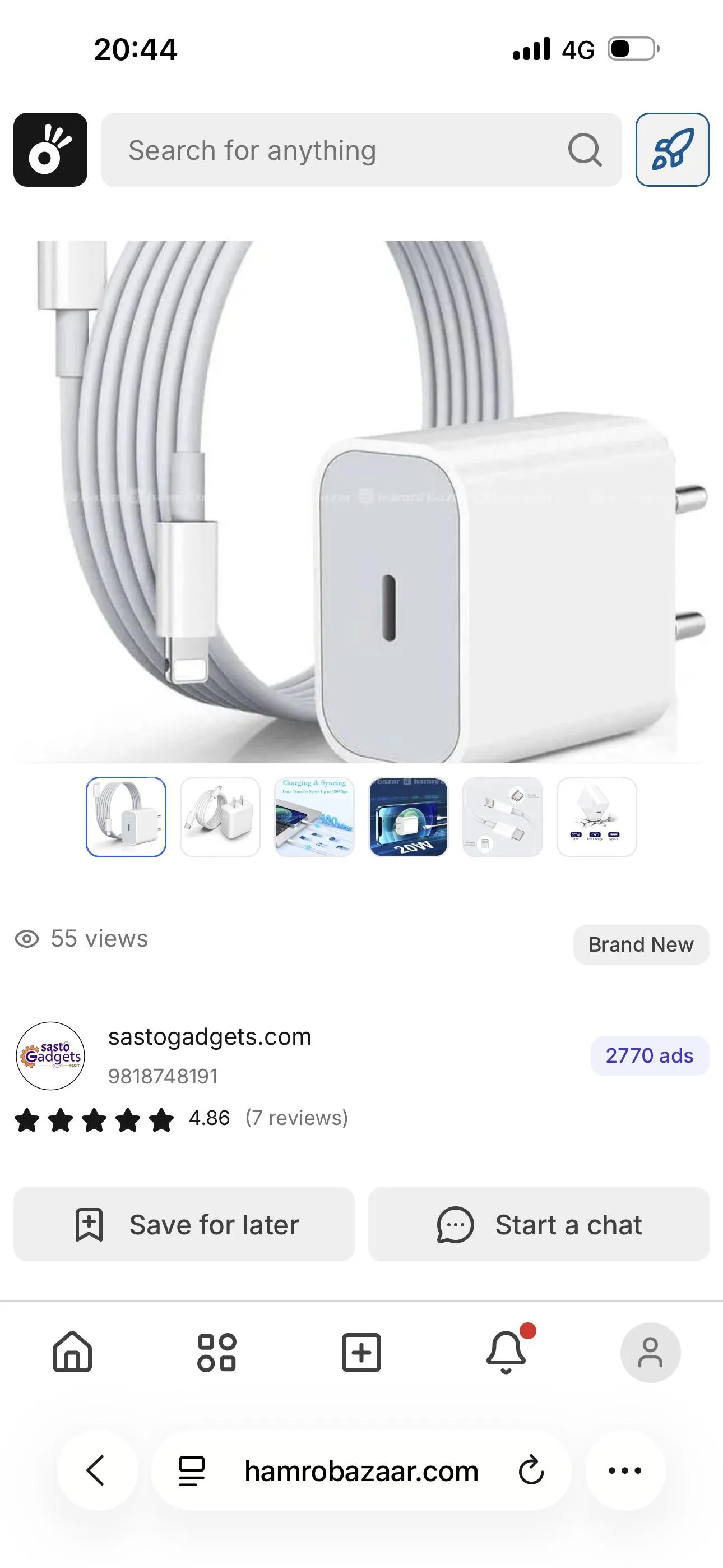Tap the Search for anything field

pyautogui.click(x=341, y=150)
